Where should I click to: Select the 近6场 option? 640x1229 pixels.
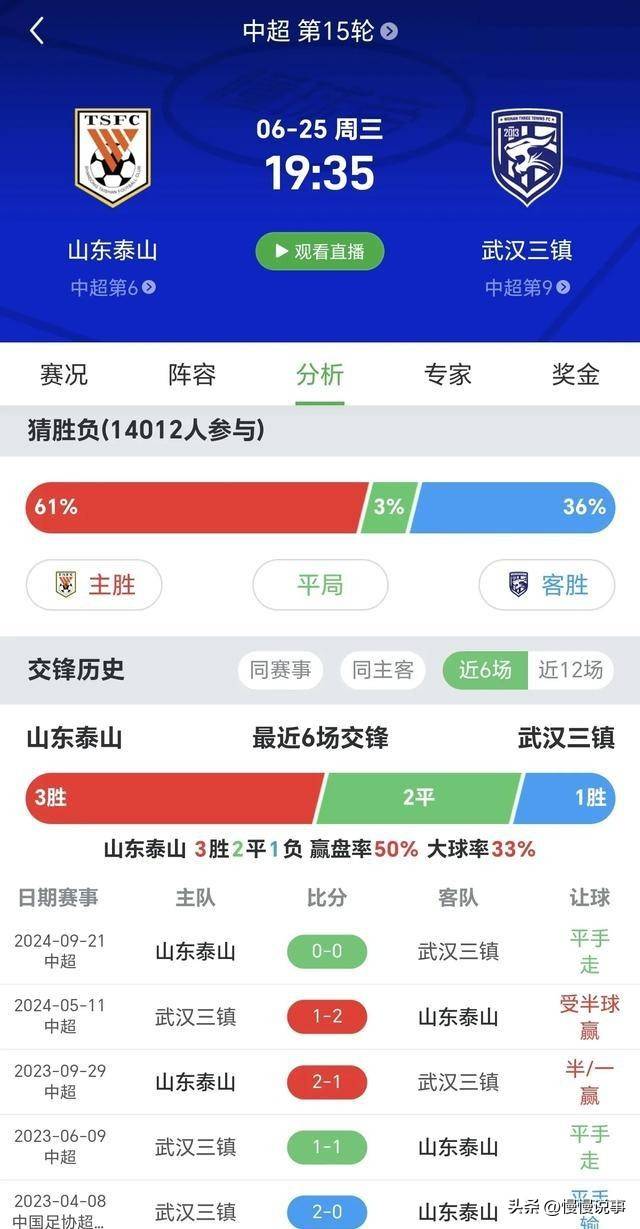click(x=485, y=670)
